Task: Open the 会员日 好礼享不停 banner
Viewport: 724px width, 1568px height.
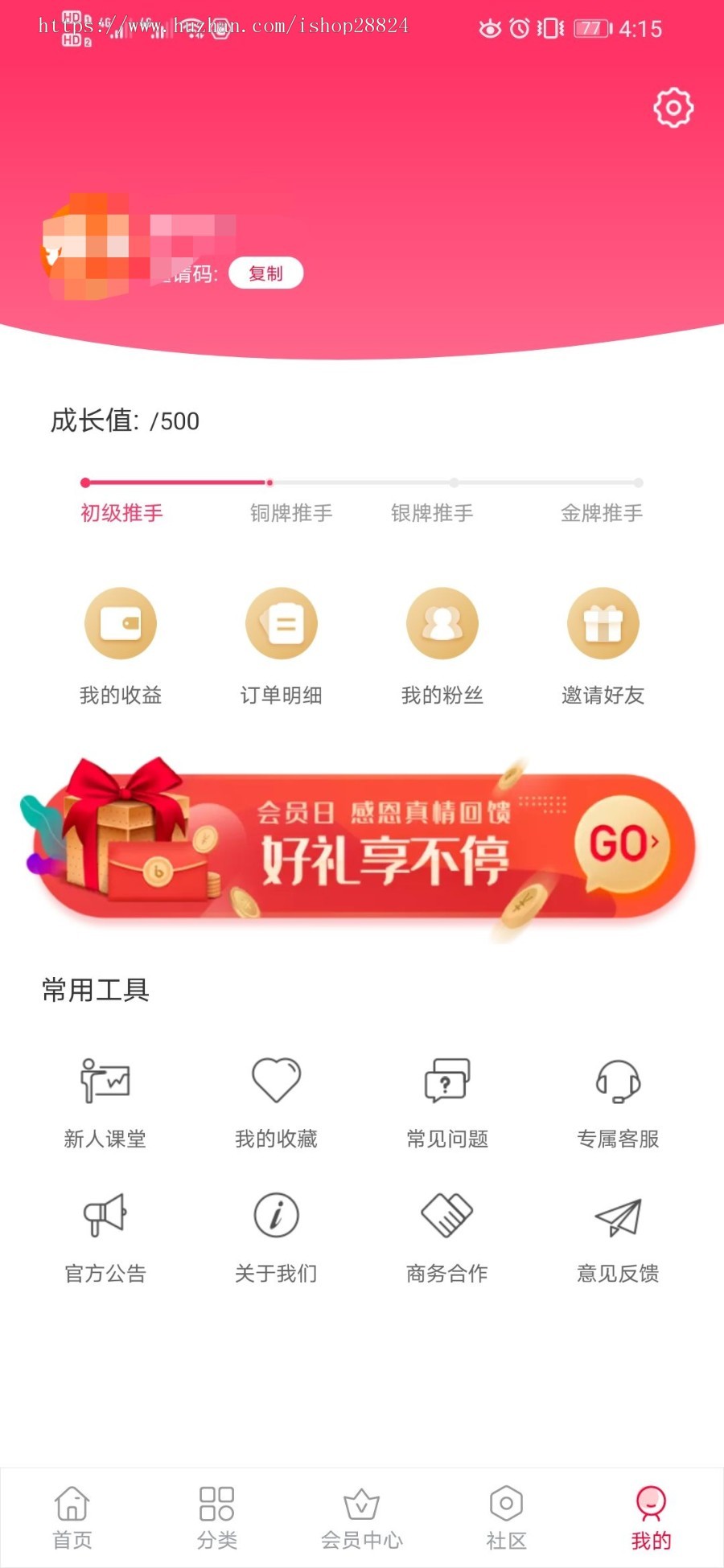Action: 362,846
